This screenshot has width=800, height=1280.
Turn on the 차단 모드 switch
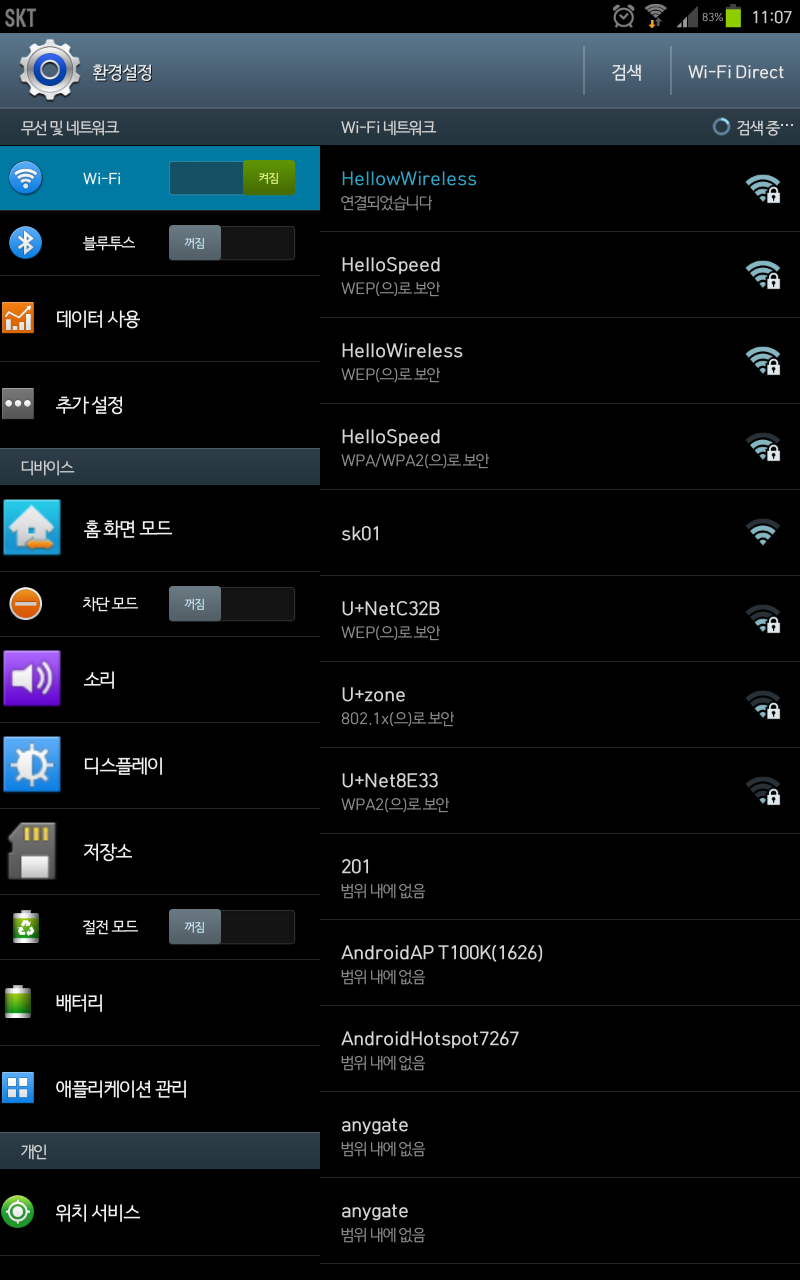tap(232, 604)
